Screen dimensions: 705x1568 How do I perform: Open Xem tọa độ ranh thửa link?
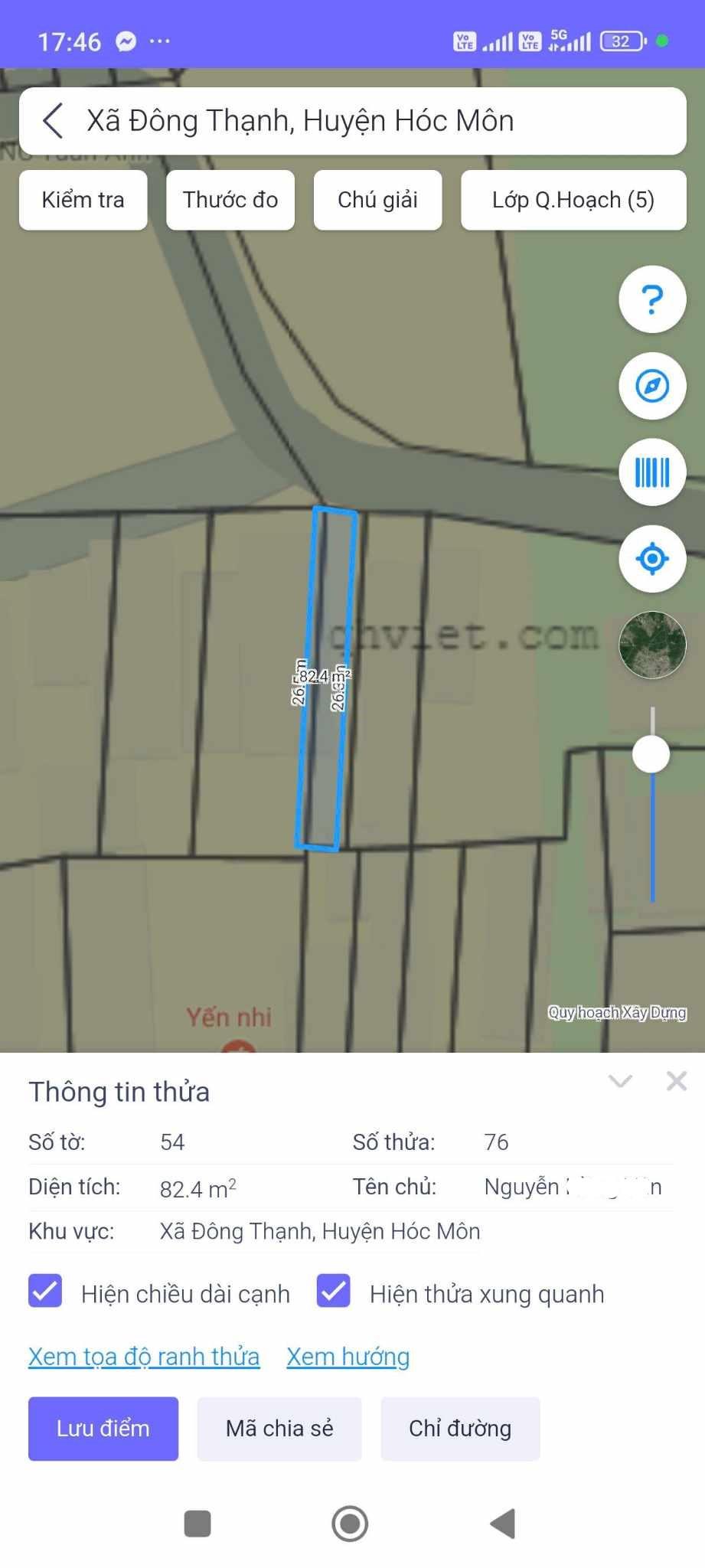(x=144, y=1357)
